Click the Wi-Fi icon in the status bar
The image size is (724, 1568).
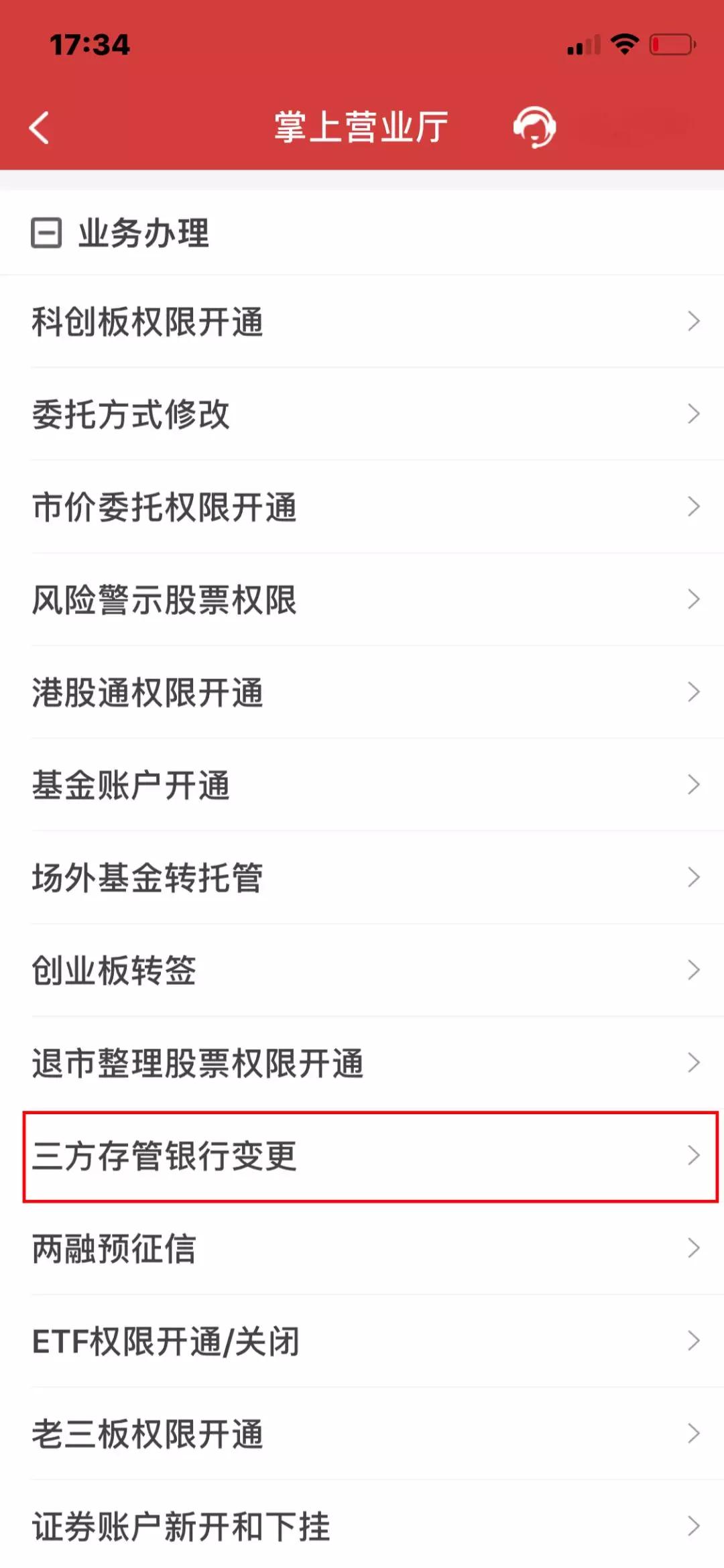click(623, 42)
